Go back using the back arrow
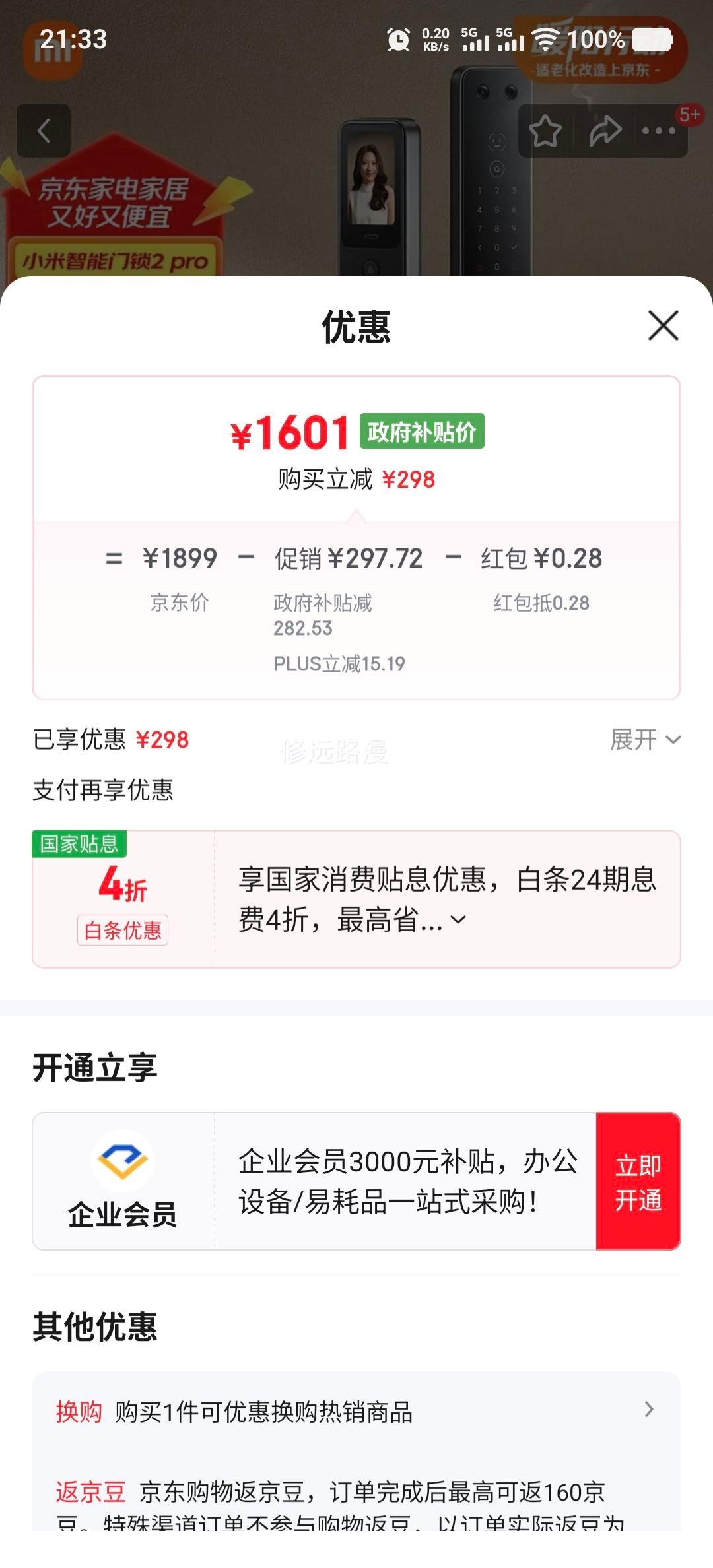Image resolution: width=713 pixels, height=1568 pixels. click(44, 130)
